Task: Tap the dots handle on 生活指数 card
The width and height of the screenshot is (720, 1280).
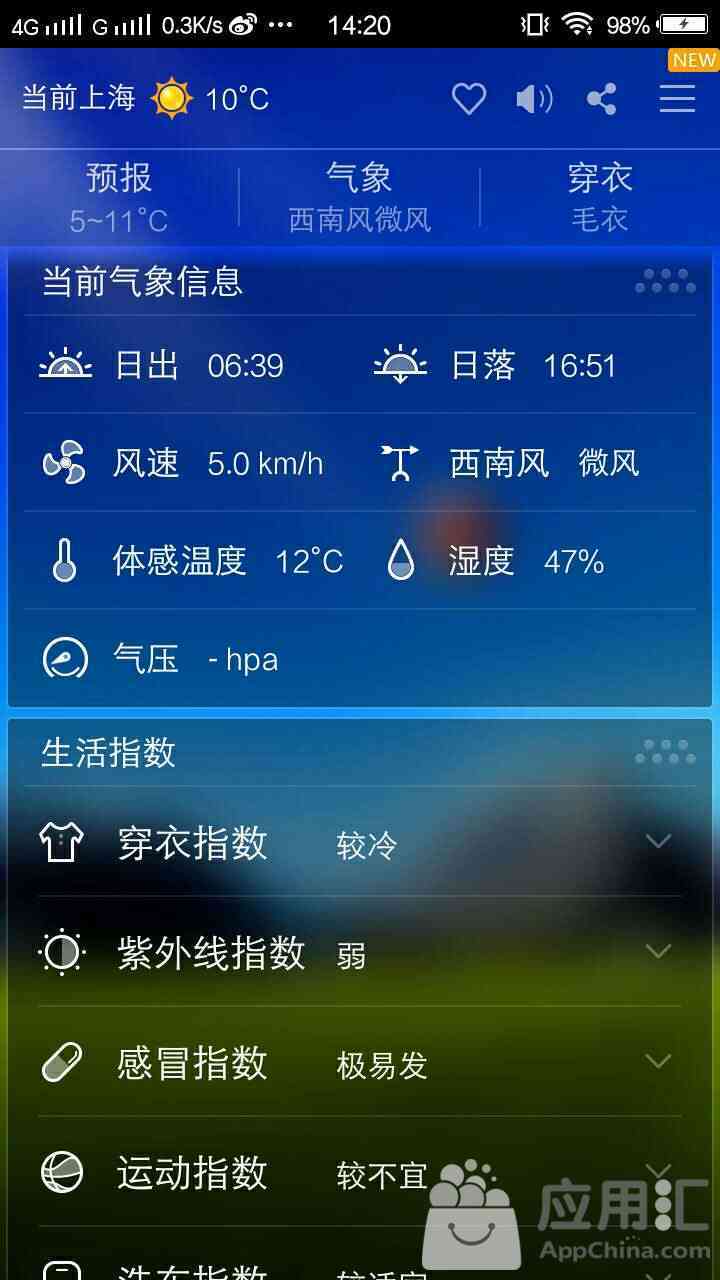Action: (x=665, y=752)
